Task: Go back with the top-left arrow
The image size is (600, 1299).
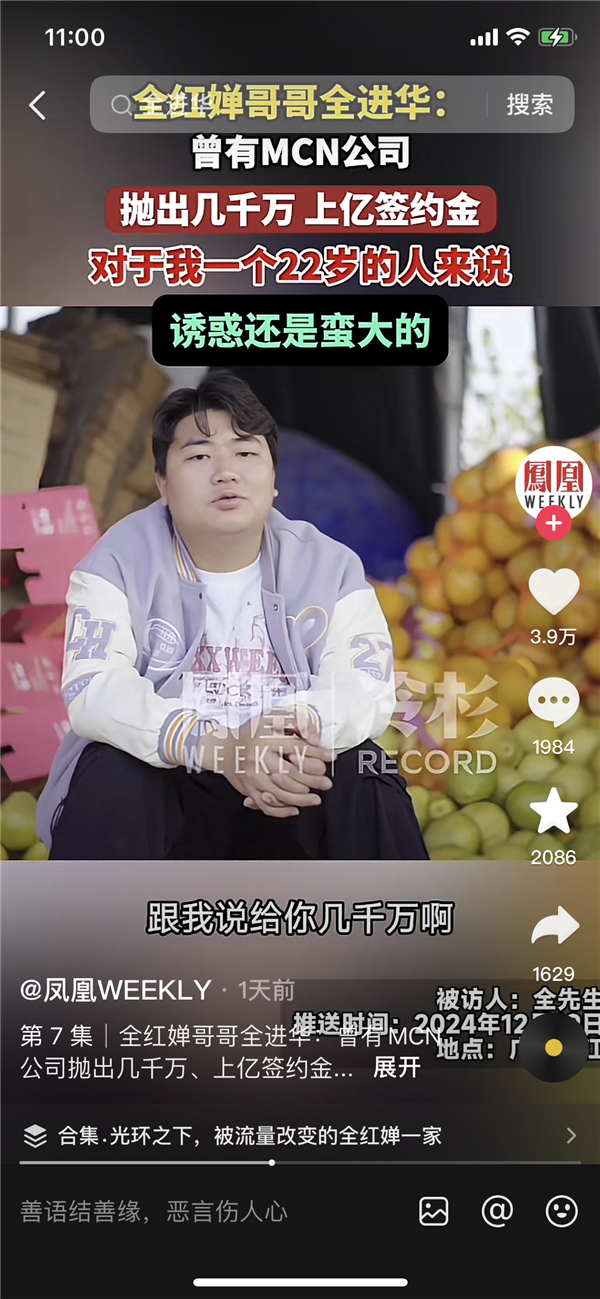Action: coord(38,105)
